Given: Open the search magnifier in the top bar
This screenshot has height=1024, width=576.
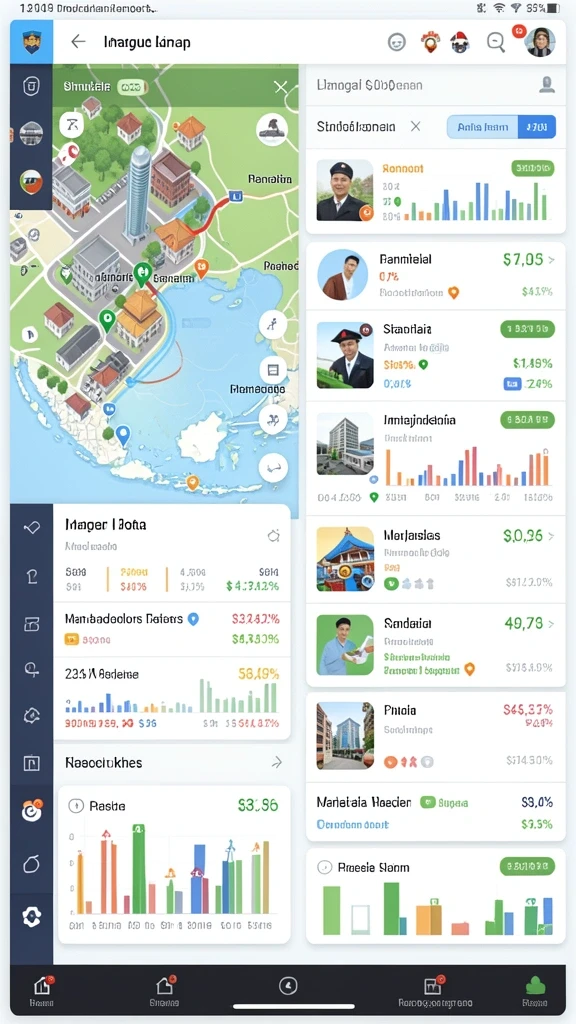Looking at the screenshot, I should (496, 42).
